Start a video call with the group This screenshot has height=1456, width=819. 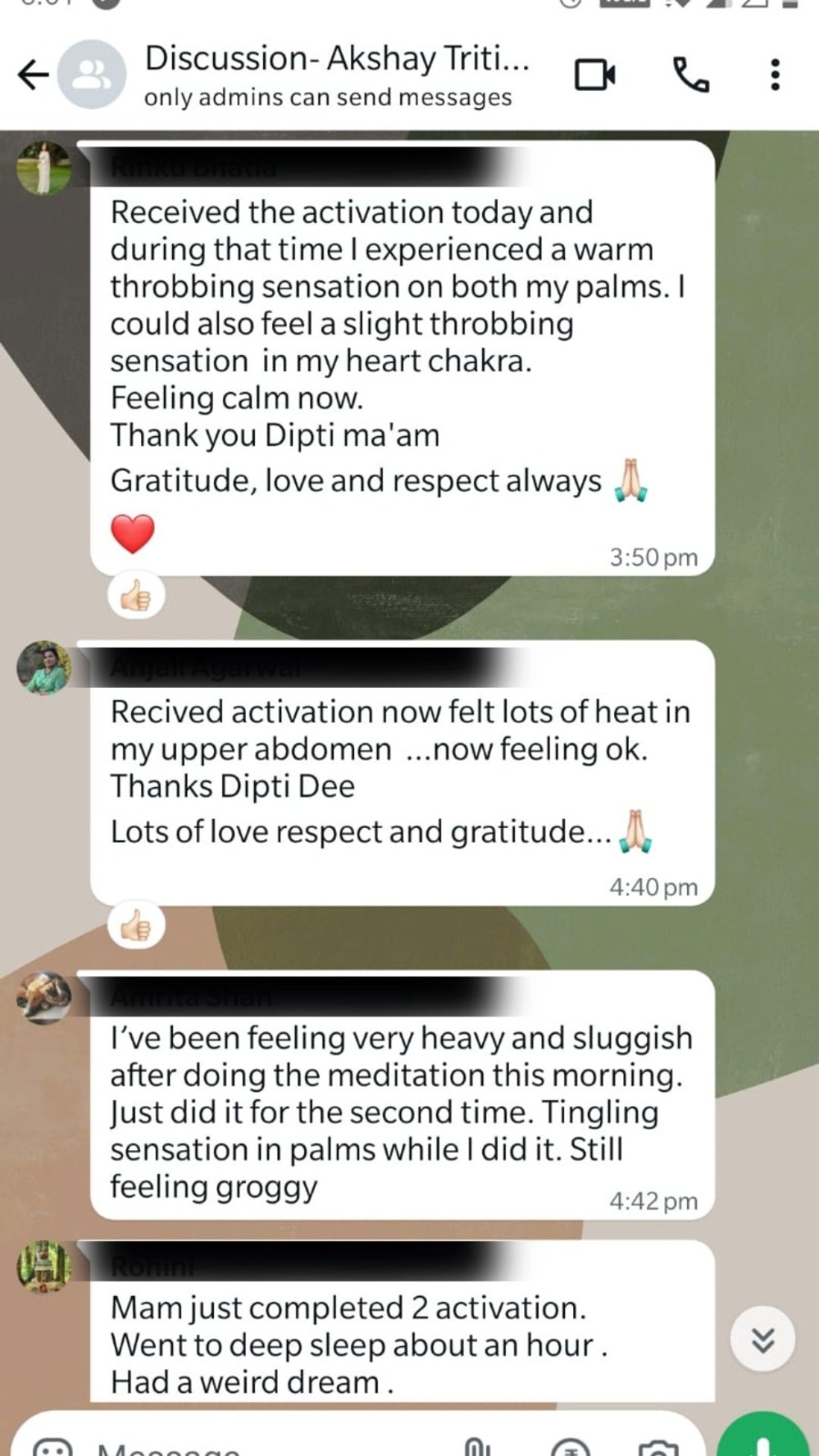pyautogui.click(x=595, y=75)
